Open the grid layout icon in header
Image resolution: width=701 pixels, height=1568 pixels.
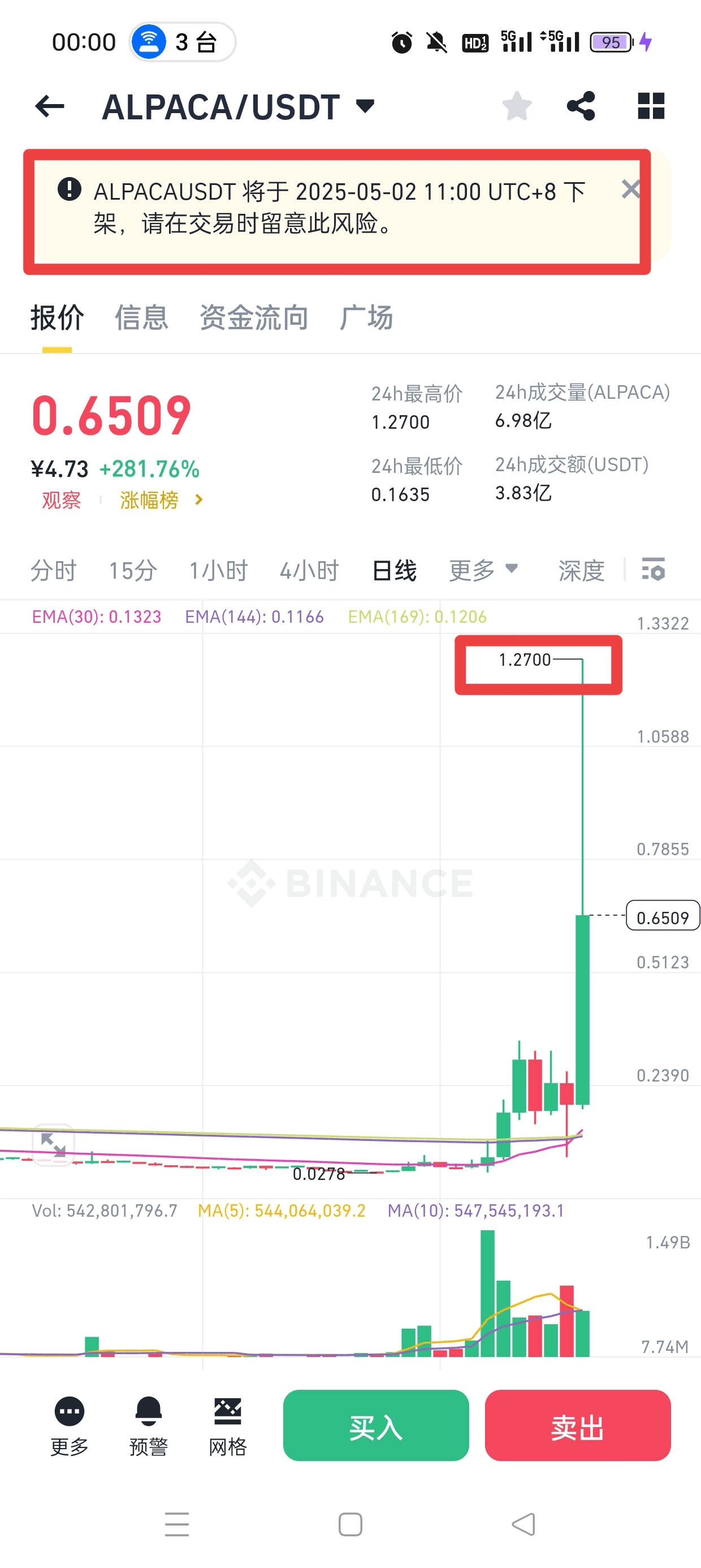click(651, 106)
